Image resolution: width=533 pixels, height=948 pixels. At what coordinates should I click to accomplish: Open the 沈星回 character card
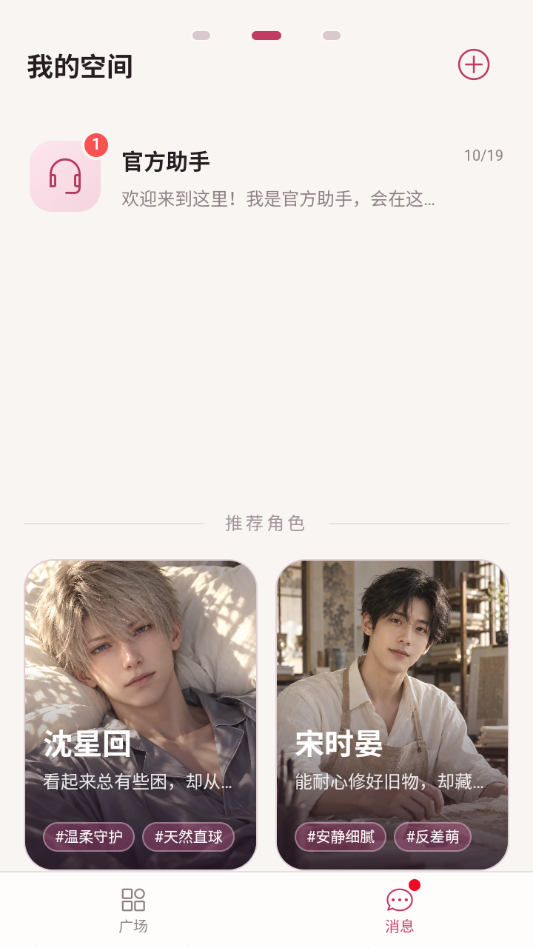(x=140, y=715)
